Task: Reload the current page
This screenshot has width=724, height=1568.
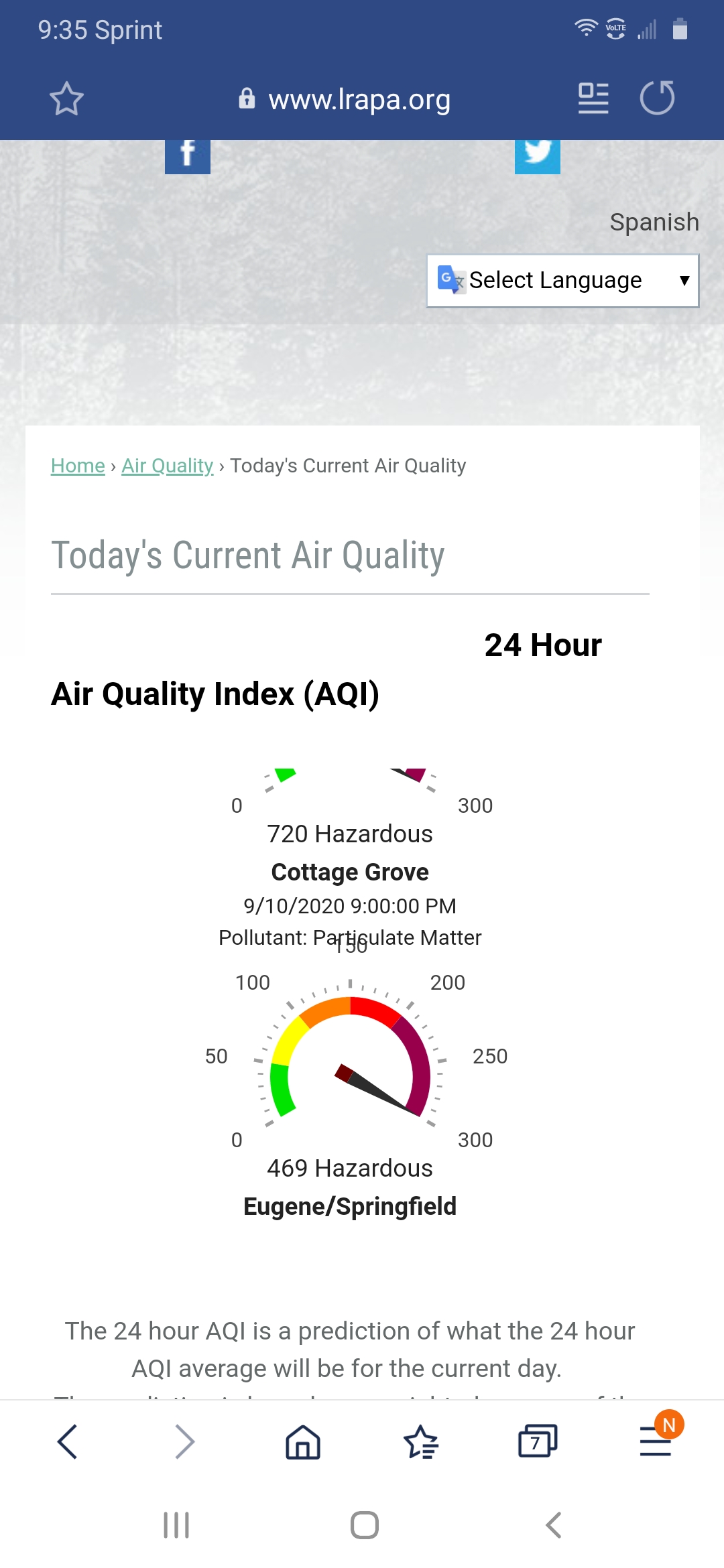Action: coord(657,98)
